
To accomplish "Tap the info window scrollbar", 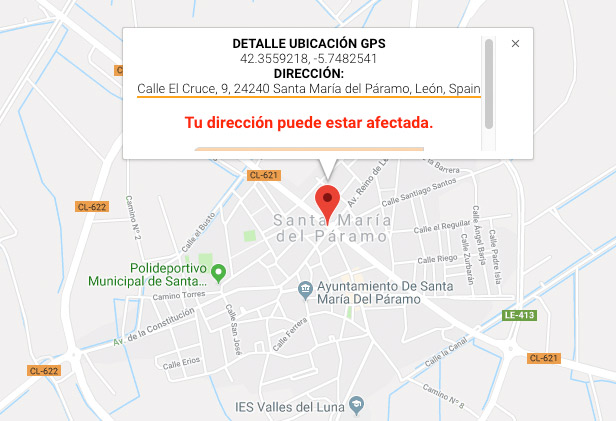I will click(x=488, y=85).
